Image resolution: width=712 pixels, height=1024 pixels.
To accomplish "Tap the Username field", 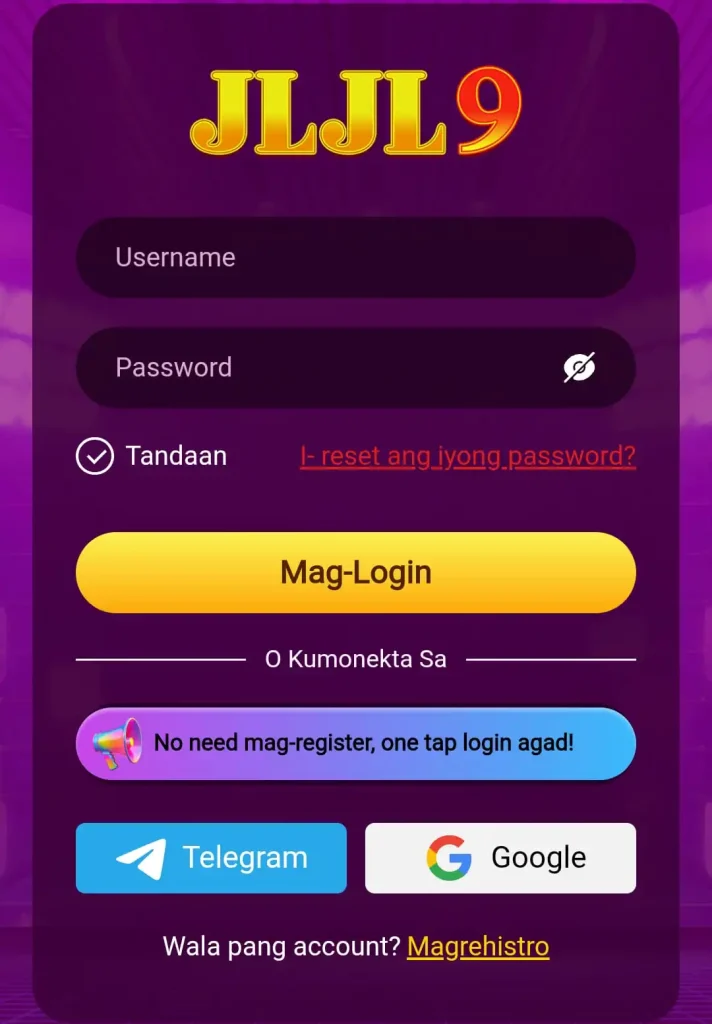I will coord(355,257).
